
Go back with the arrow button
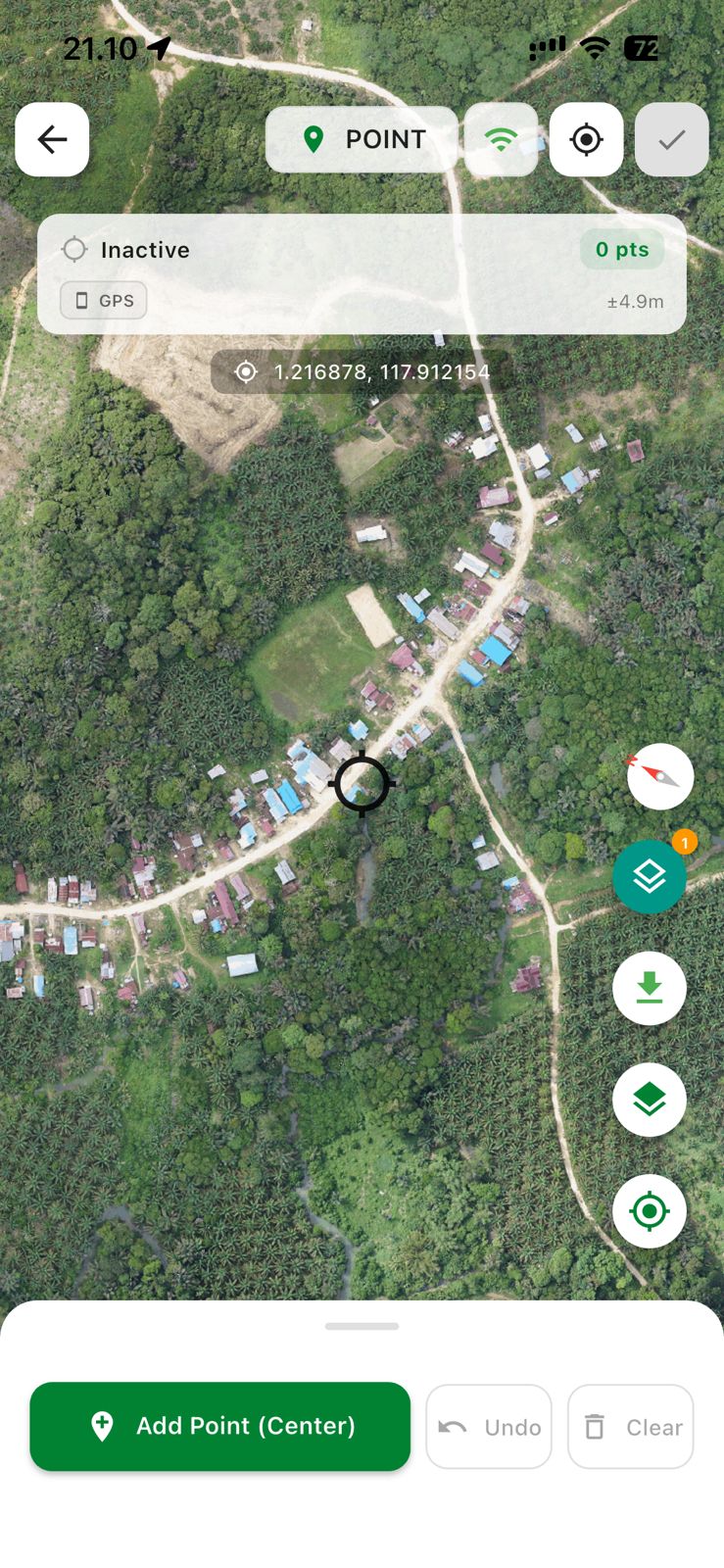(52, 139)
